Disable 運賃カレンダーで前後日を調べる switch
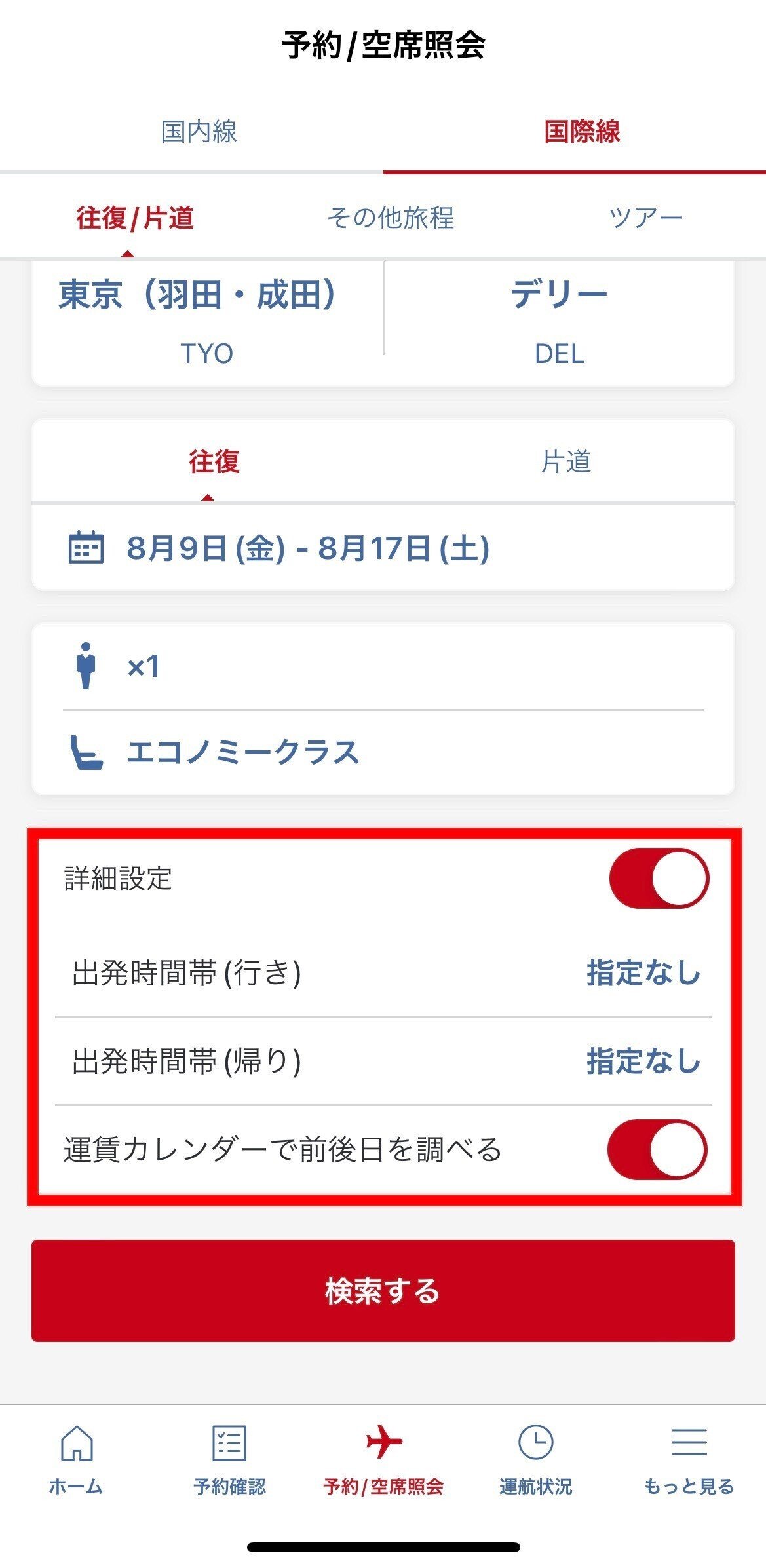766x1568 pixels. 657,1149
